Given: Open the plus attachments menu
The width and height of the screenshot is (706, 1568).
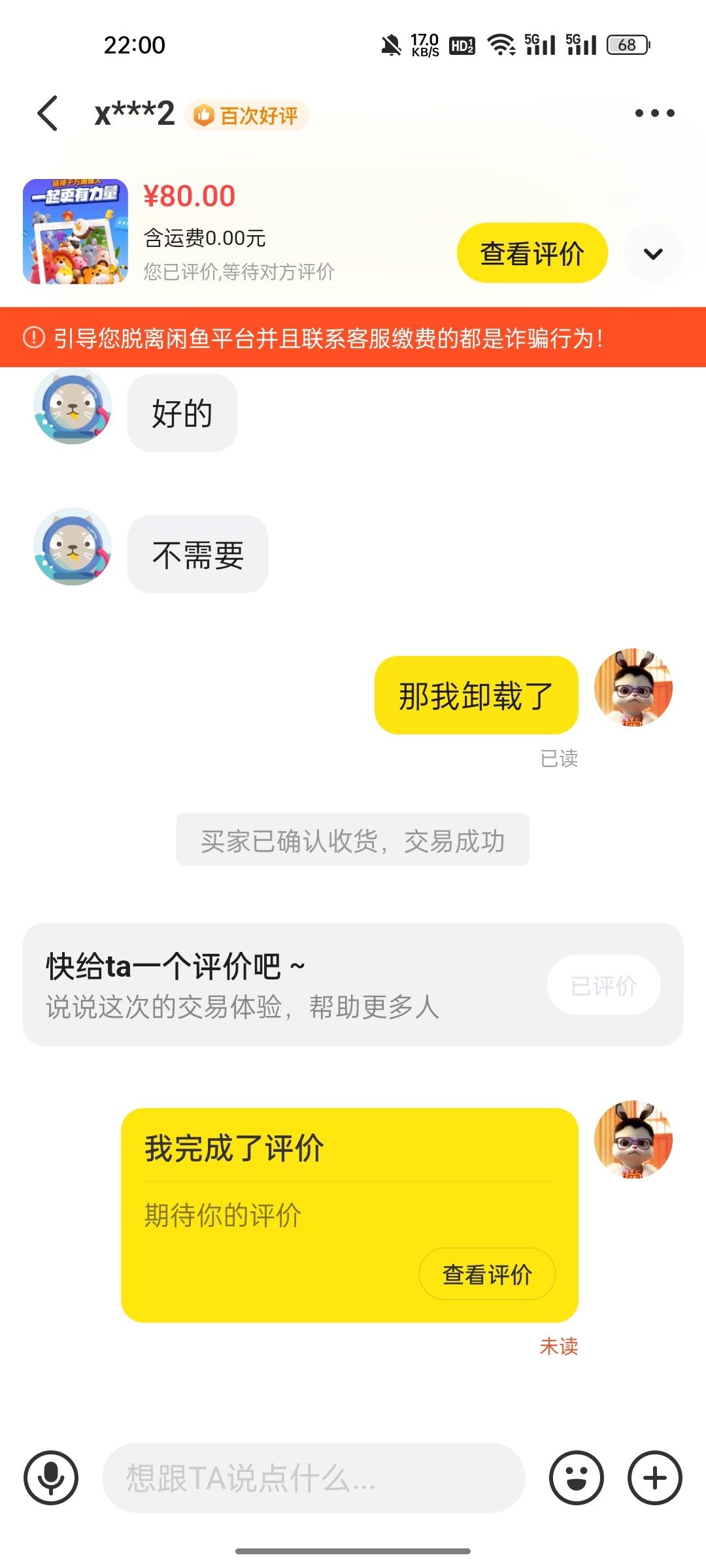Looking at the screenshot, I should coord(654,1478).
